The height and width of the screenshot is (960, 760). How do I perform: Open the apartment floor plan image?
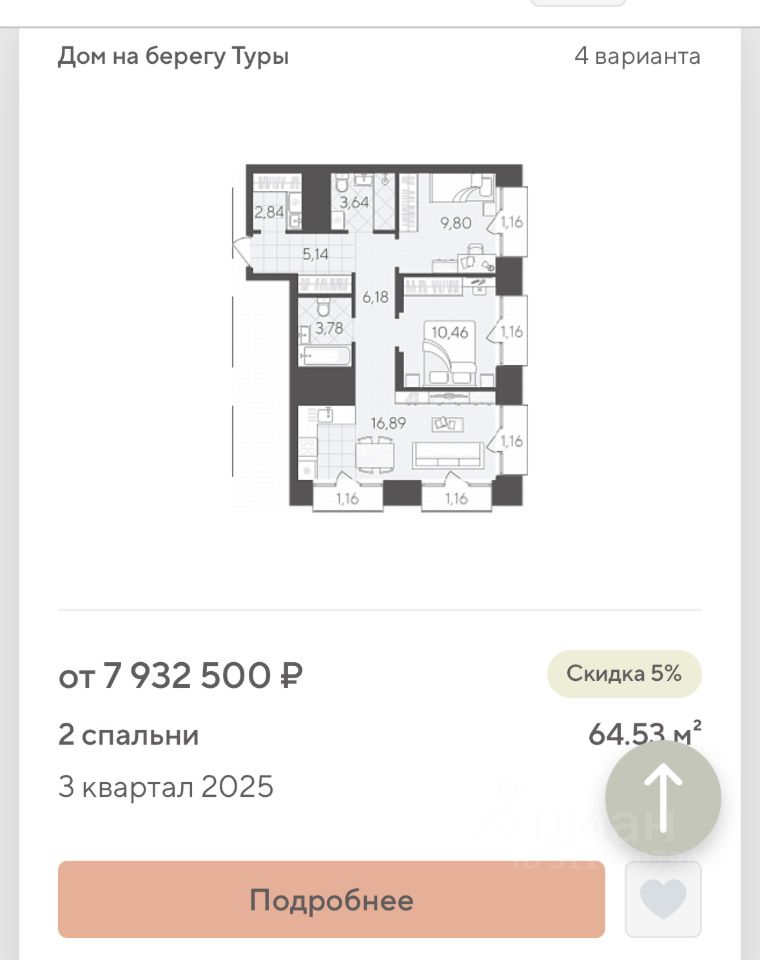380,338
